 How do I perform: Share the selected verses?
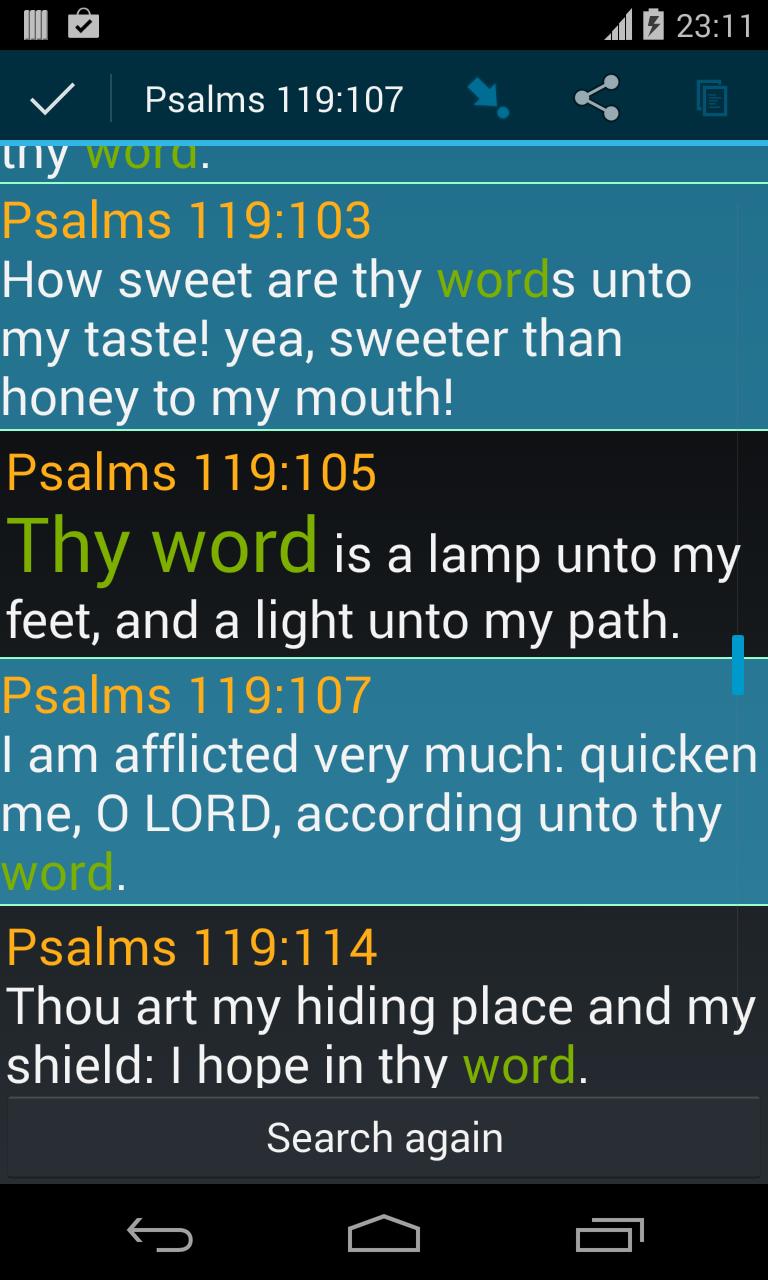(597, 99)
